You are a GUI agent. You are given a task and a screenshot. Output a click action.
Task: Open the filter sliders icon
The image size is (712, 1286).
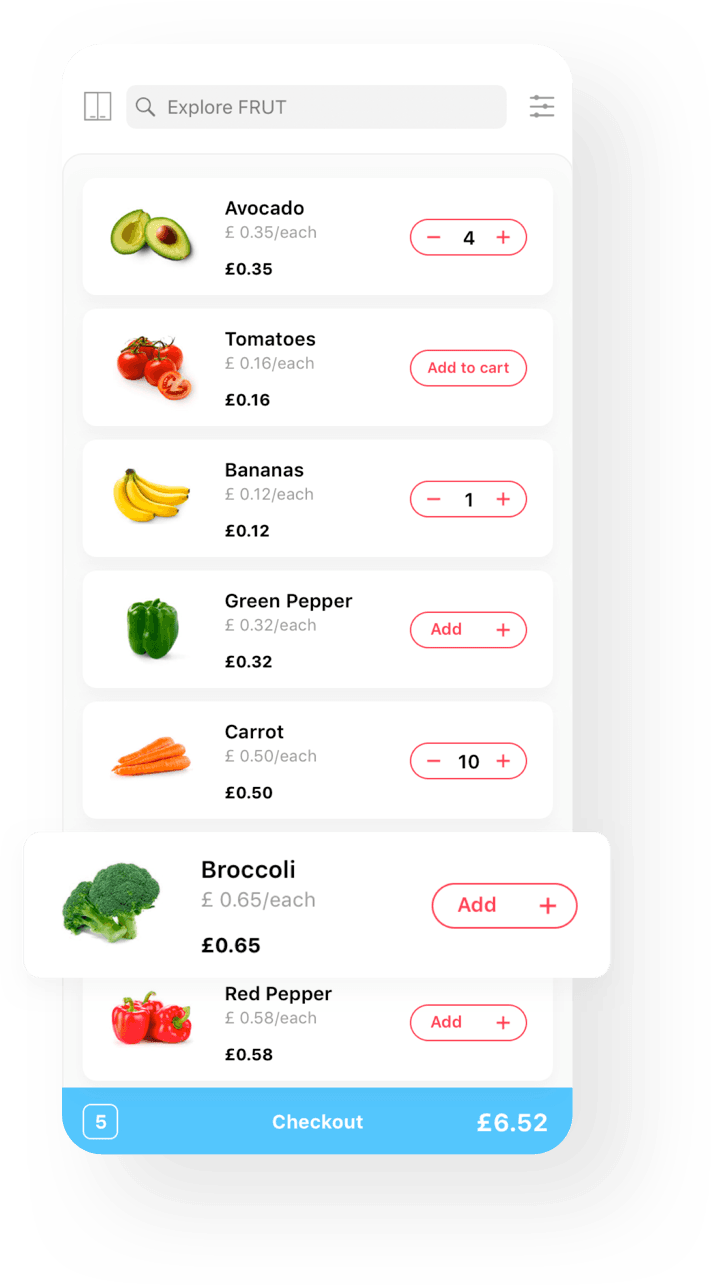coord(542,107)
